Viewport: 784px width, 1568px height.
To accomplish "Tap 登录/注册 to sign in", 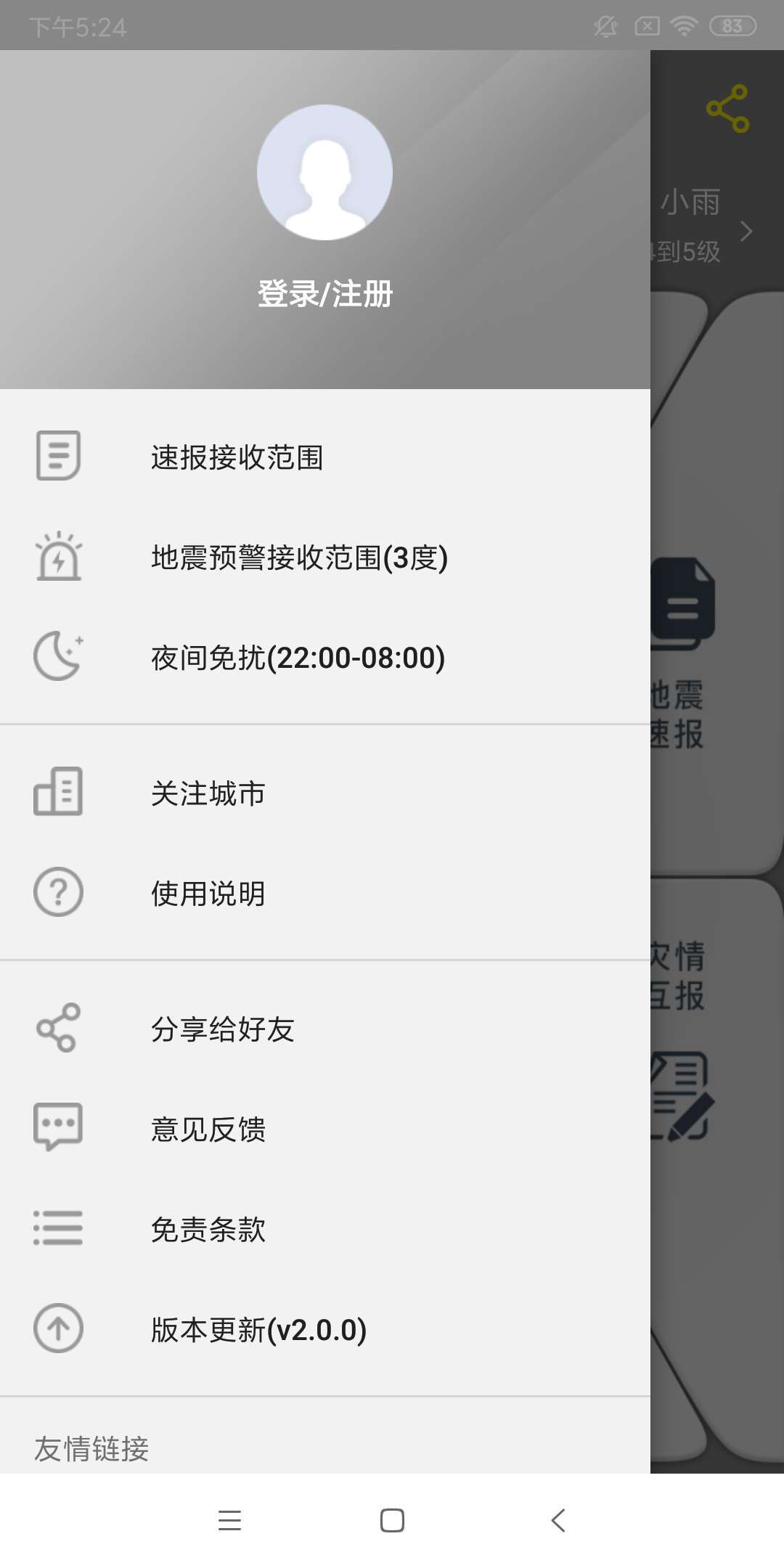I will click(324, 295).
